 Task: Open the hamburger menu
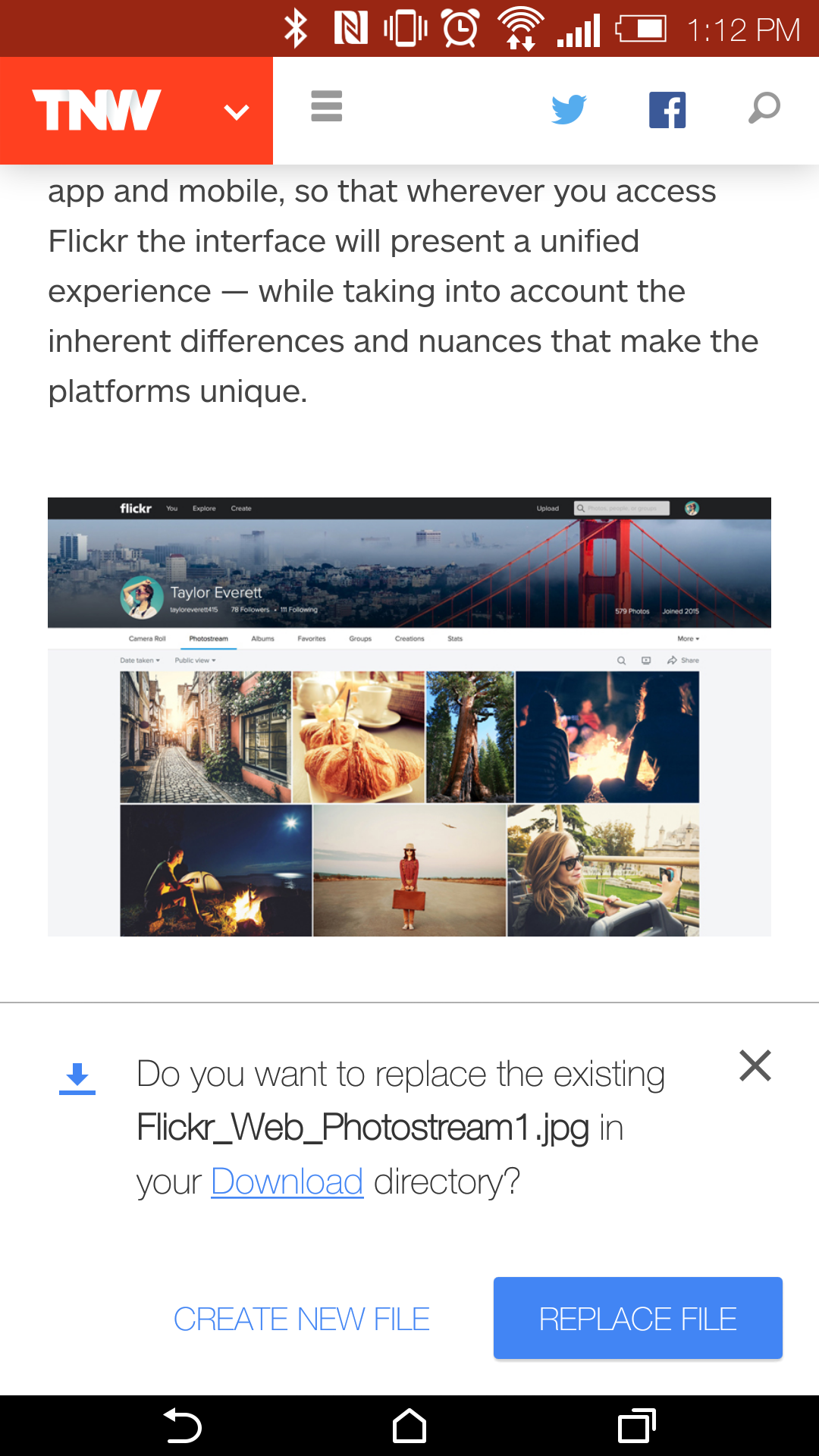pyautogui.click(x=326, y=106)
